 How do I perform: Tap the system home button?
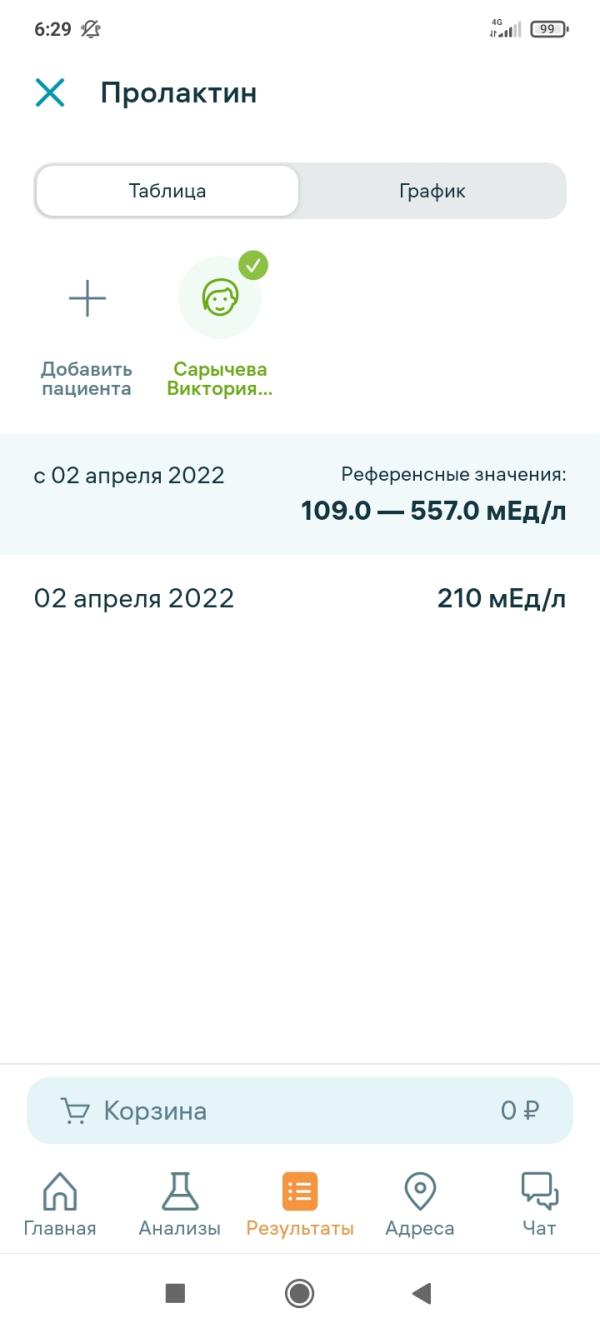[299, 1294]
